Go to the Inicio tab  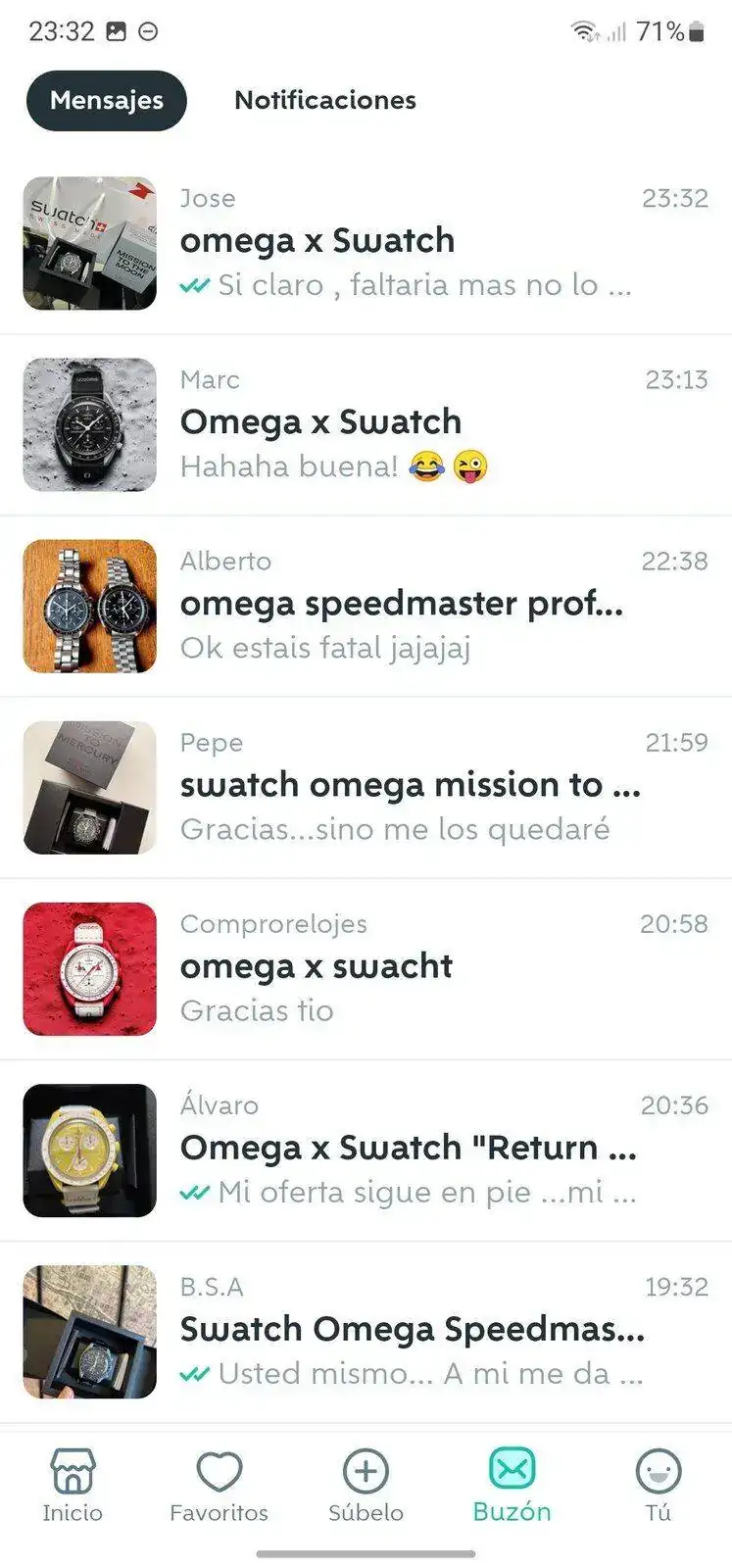coord(73,1486)
